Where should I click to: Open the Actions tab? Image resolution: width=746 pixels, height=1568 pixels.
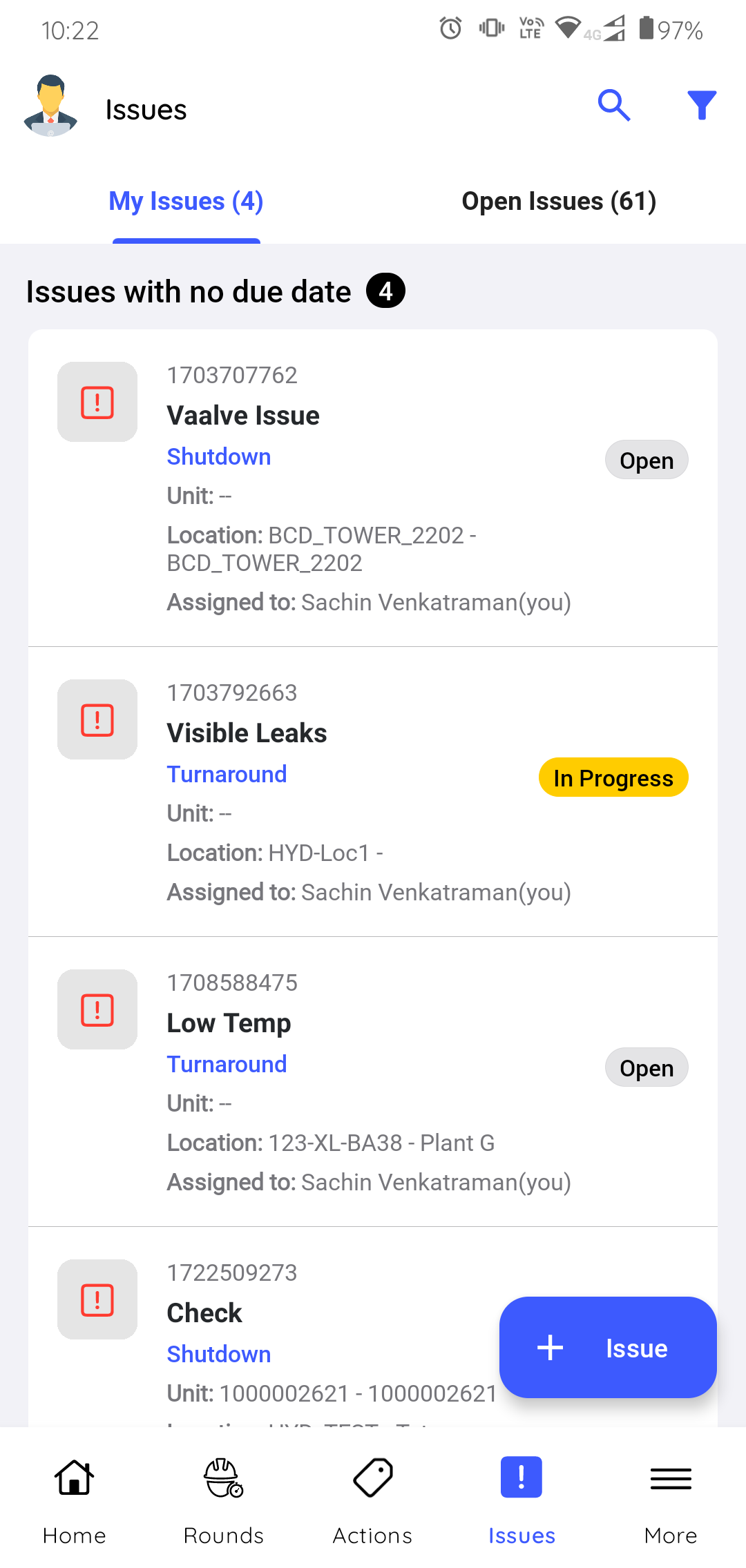(373, 1500)
